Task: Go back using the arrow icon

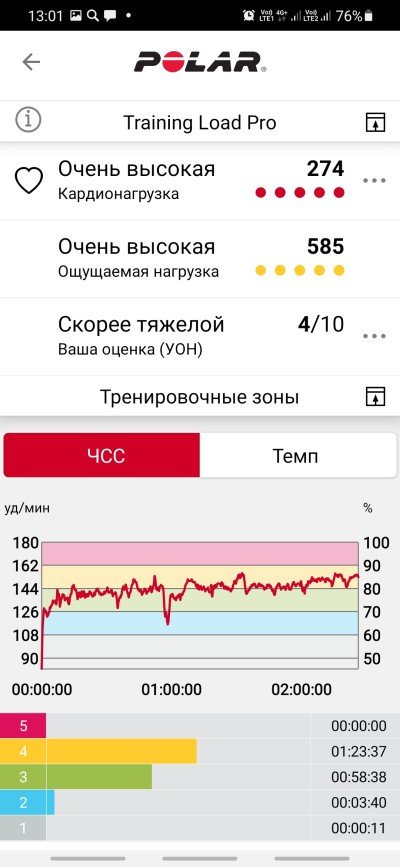Action: point(31,62)
